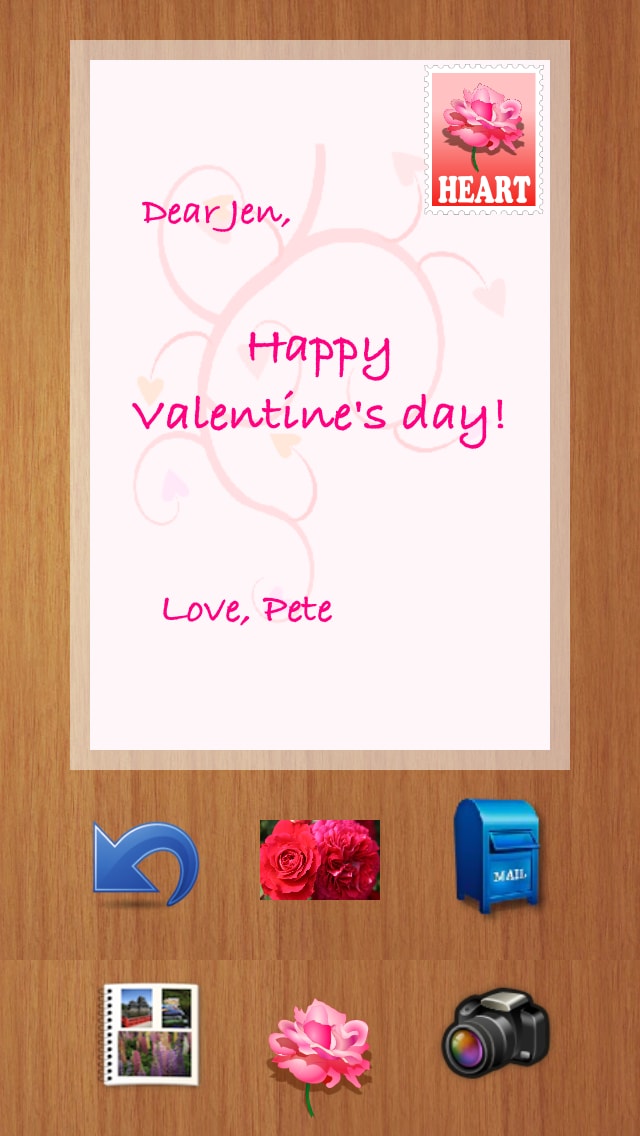Select the pink rose icon
Screen dimensions: 640x1136
click(x=320, y=1056)
